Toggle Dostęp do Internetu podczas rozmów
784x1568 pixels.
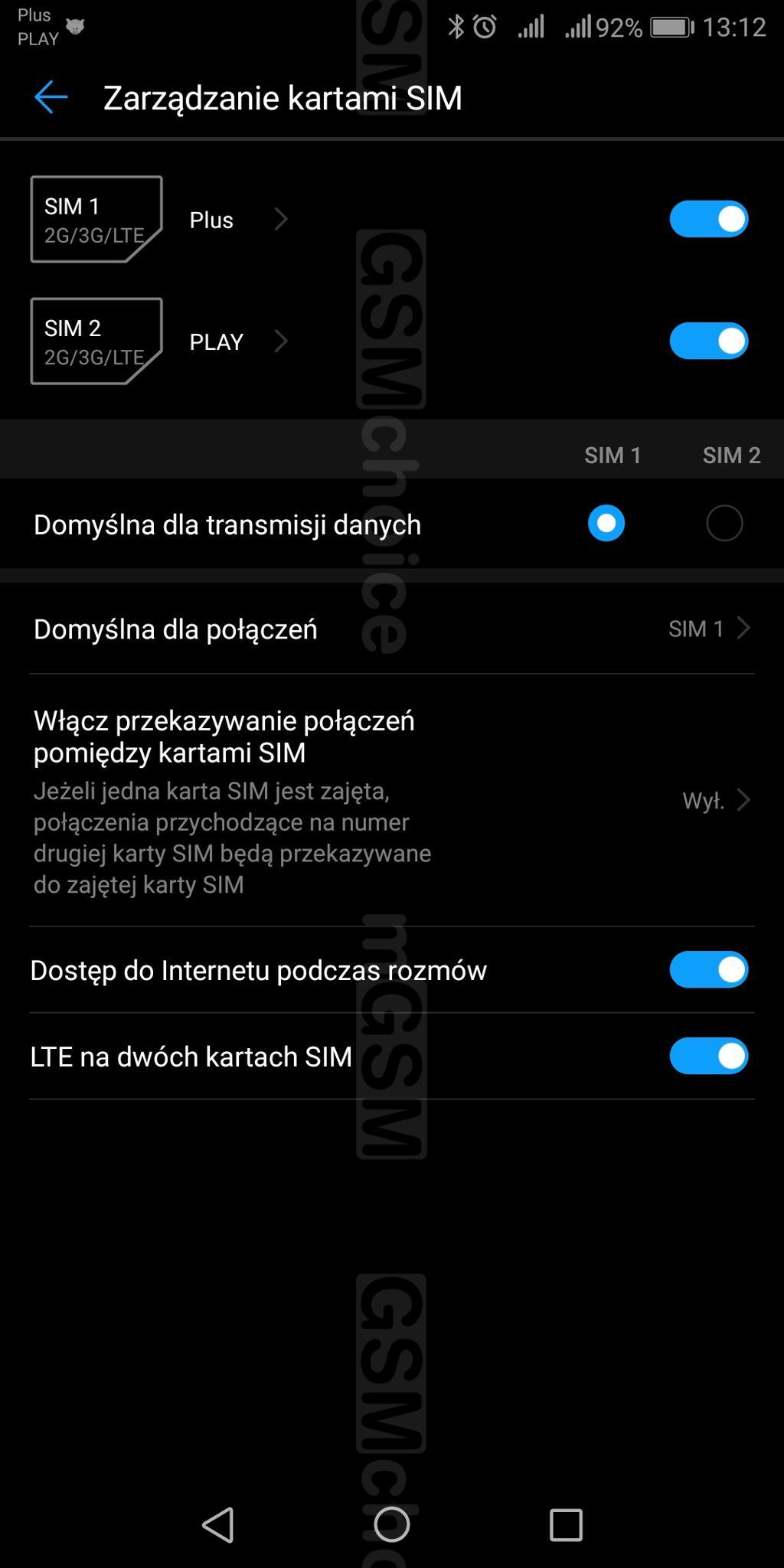[708, 969]
